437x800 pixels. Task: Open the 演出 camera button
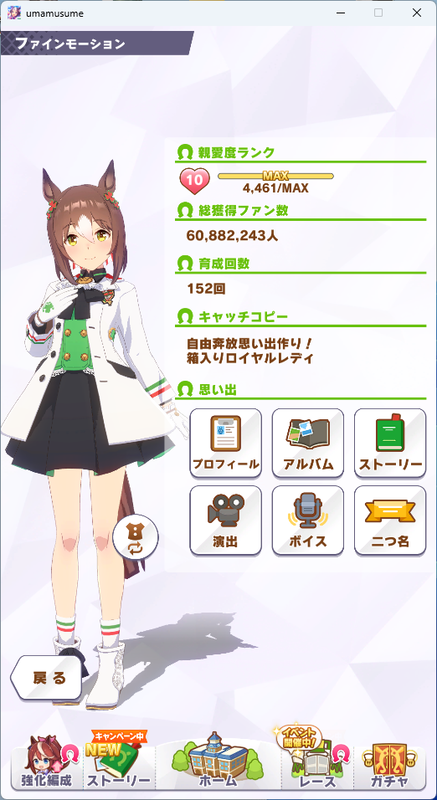[x=225, y=520]
